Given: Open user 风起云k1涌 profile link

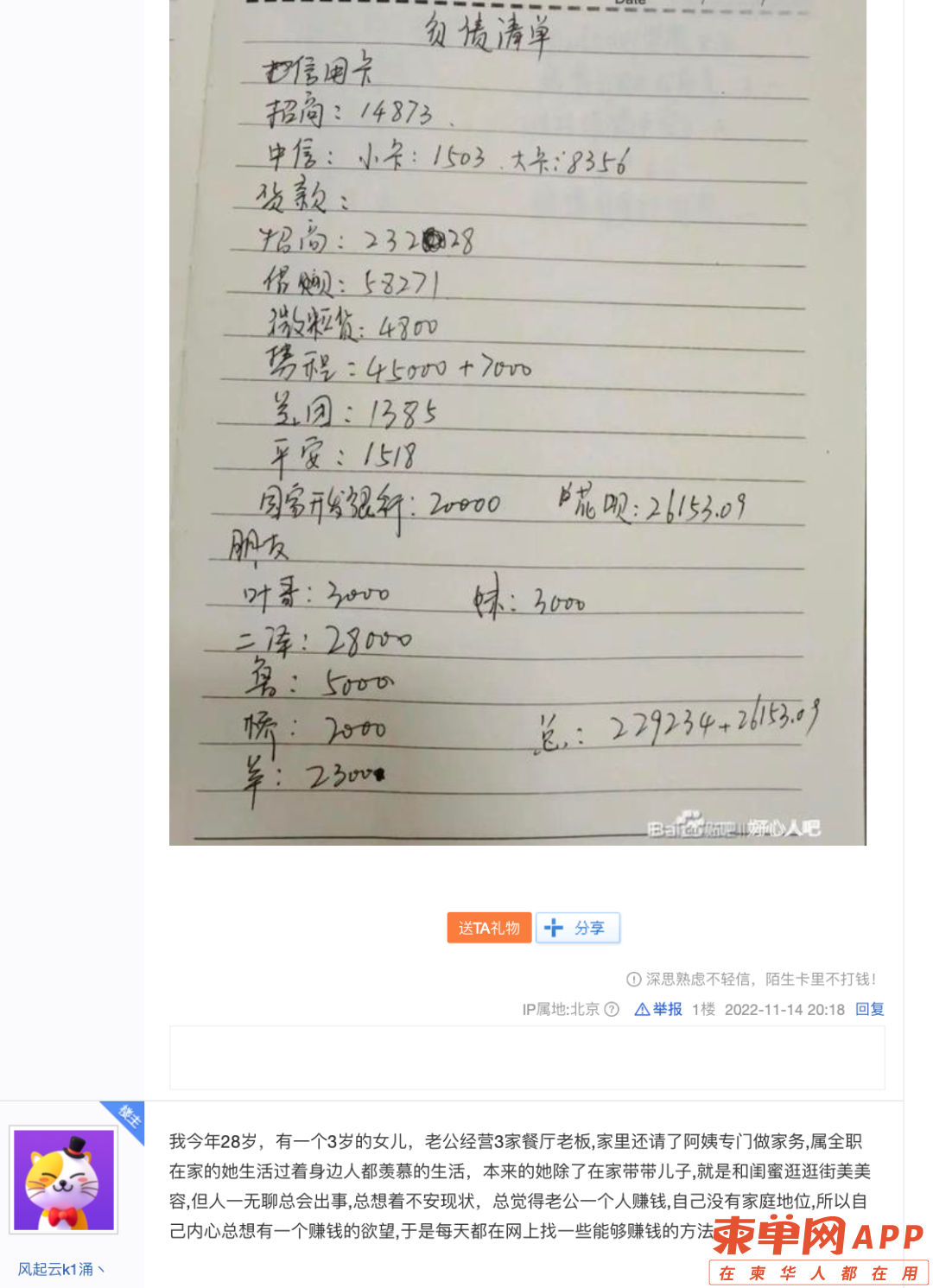Looking at the screenshot, I should click(56, 1269).
